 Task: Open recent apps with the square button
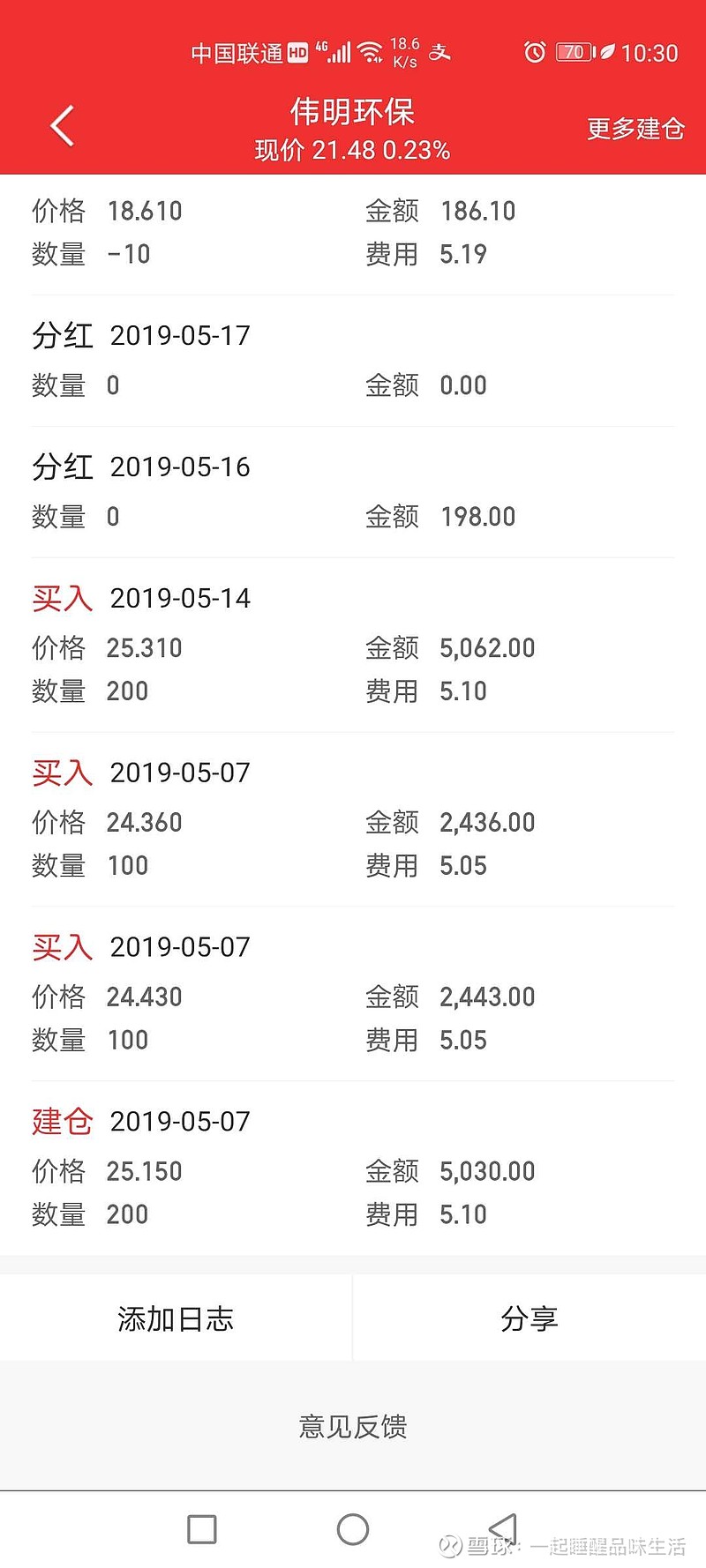pyautogui.click(x=202, y=1529)
